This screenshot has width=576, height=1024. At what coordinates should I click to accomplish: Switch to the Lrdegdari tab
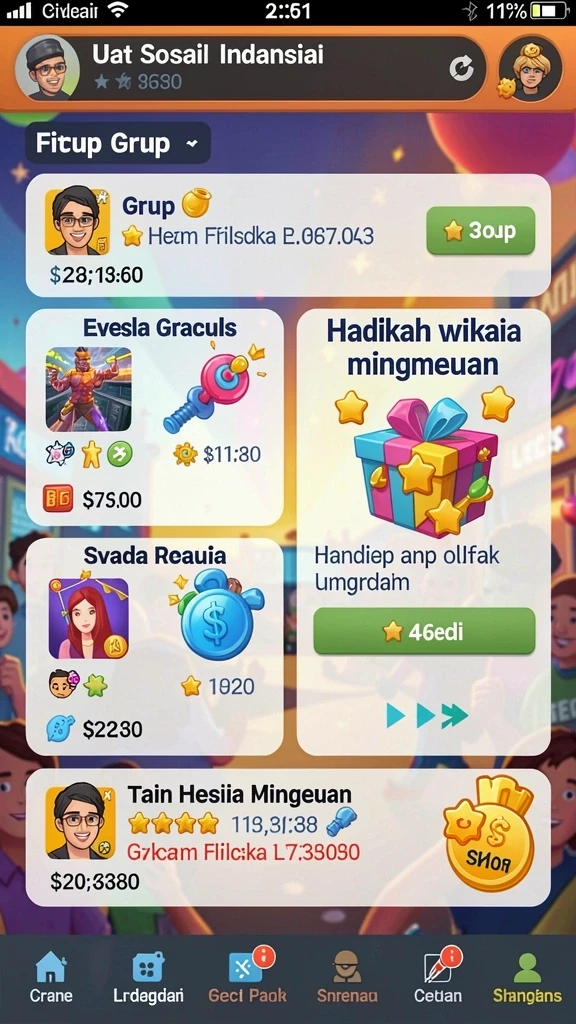[148, 977]
